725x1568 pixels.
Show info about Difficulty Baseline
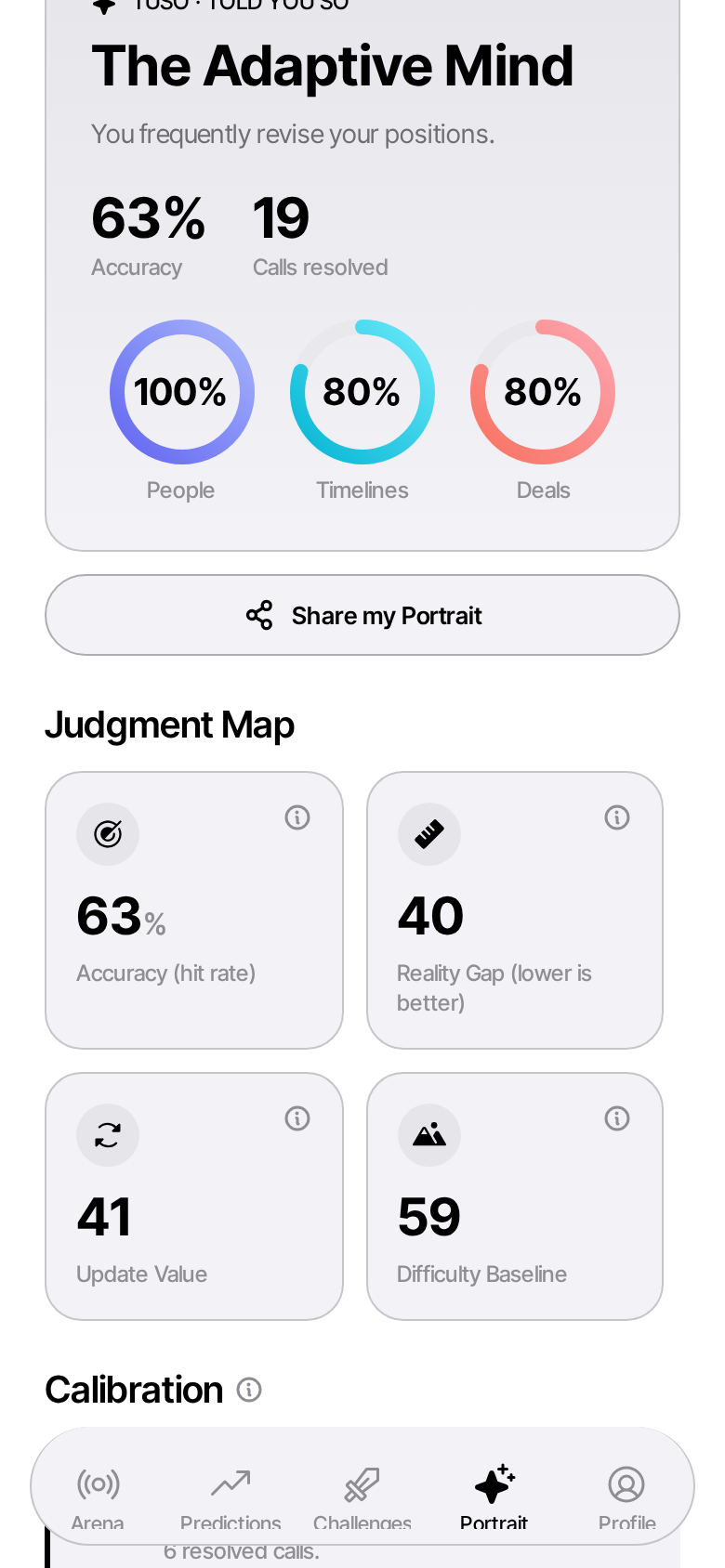(617, 1118)
